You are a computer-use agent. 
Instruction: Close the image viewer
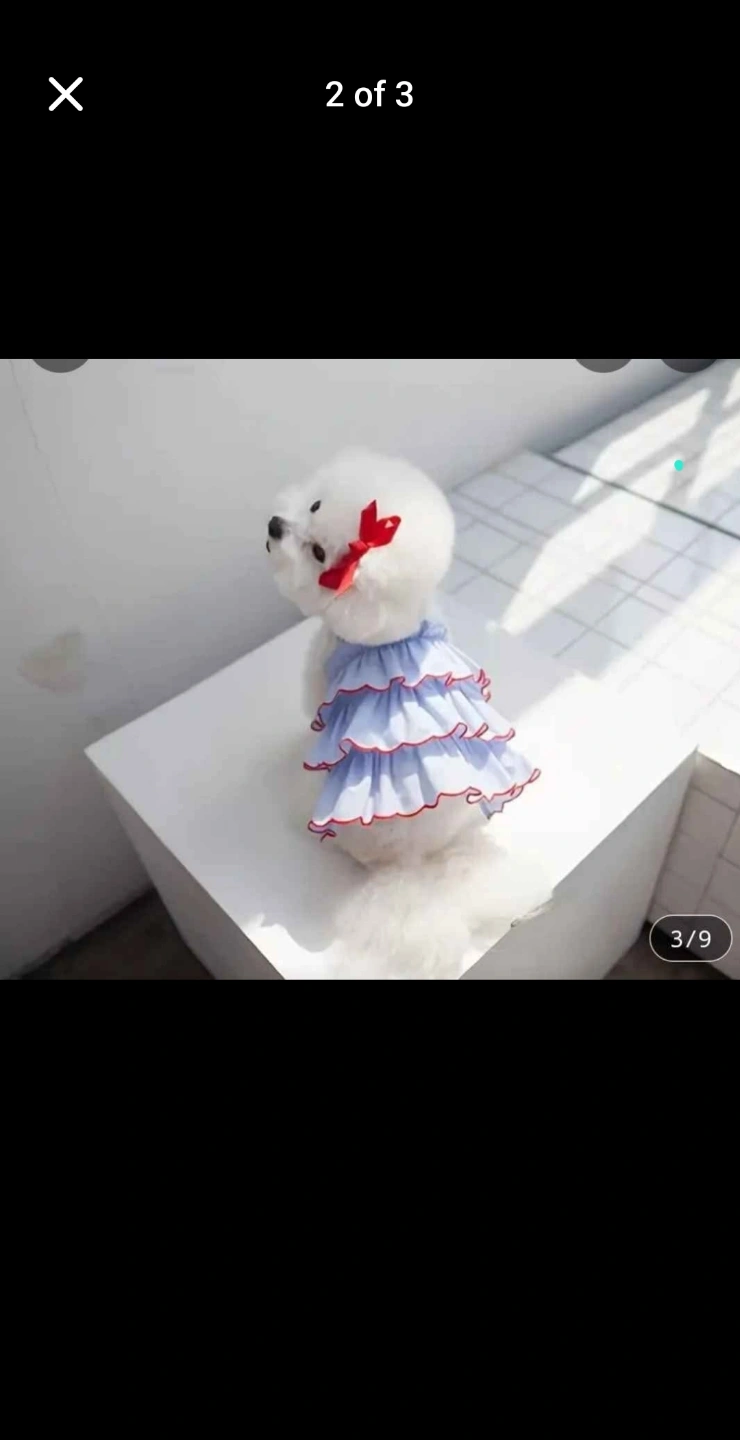[66, 94]
